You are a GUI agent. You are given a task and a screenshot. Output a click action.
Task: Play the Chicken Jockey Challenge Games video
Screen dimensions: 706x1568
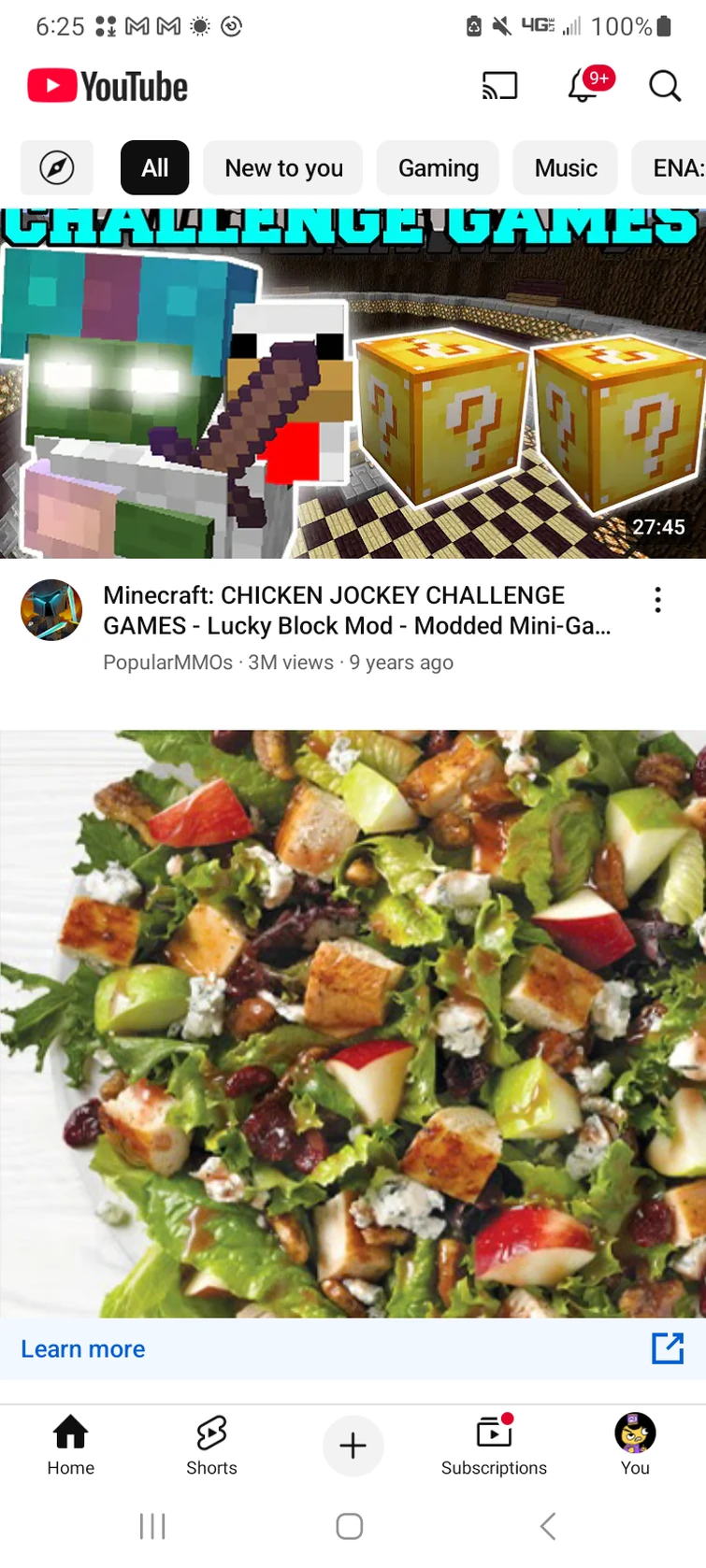[x=353, y=383]
